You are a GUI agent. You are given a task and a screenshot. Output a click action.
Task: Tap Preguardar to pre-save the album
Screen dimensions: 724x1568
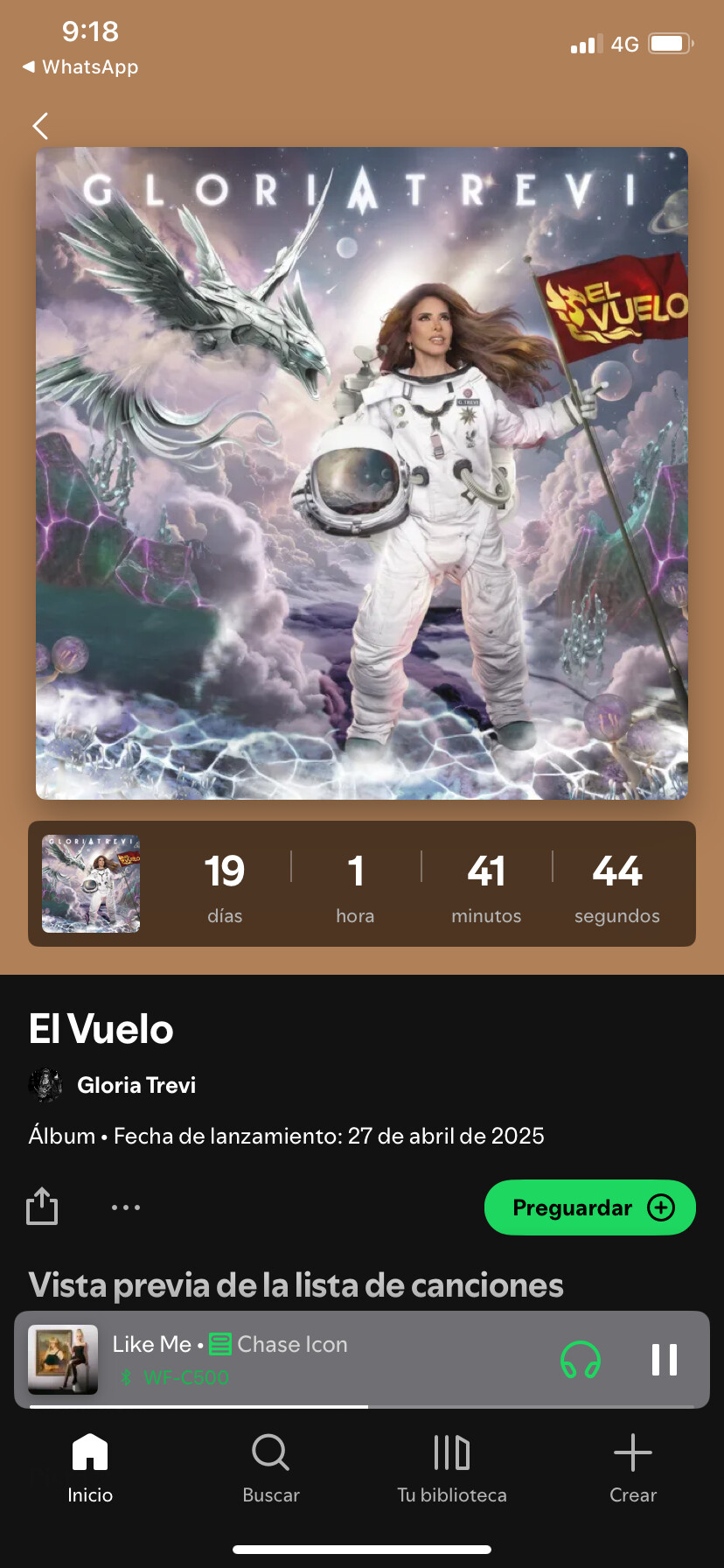point(590,1207)
